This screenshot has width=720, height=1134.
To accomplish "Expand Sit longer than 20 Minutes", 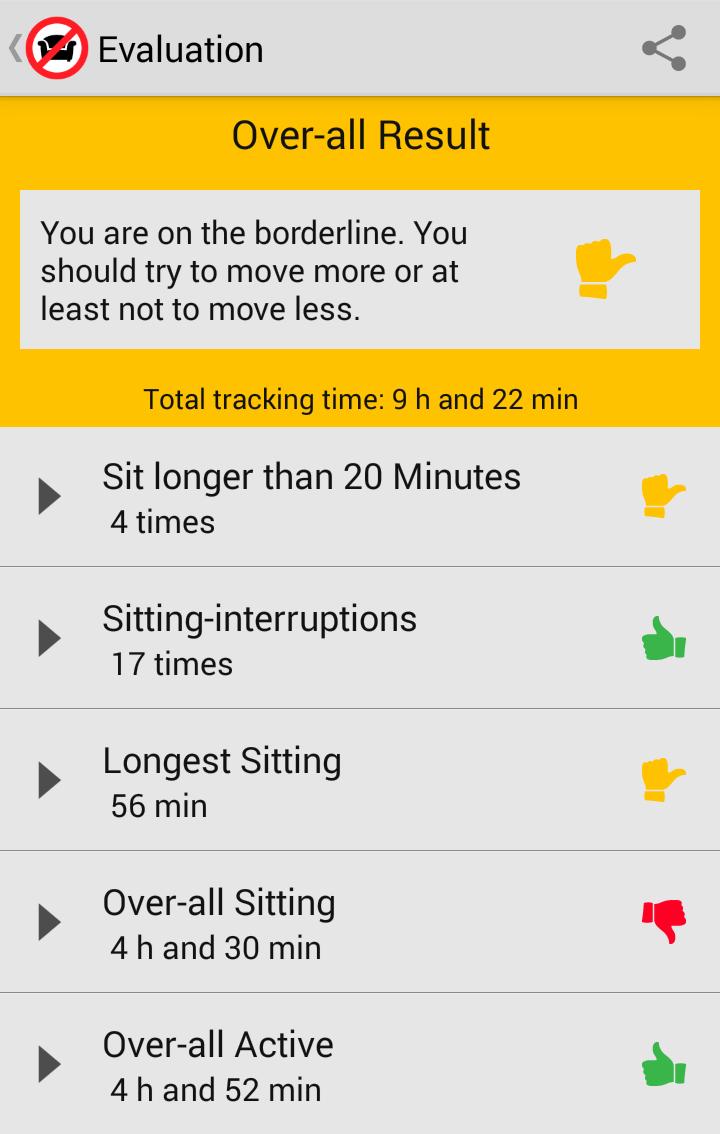I will 50,496.
